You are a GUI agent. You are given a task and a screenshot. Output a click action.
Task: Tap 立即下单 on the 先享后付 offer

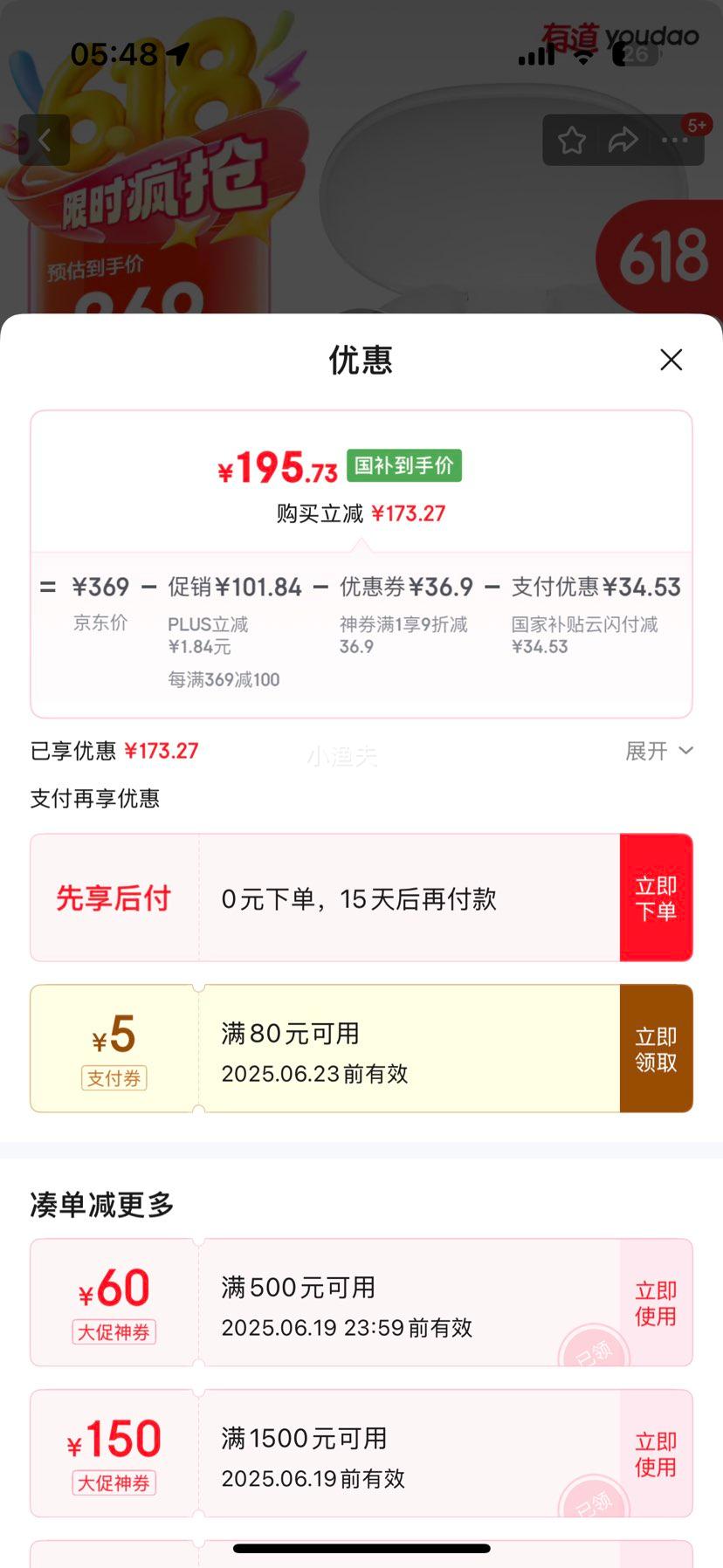[656, 898]
